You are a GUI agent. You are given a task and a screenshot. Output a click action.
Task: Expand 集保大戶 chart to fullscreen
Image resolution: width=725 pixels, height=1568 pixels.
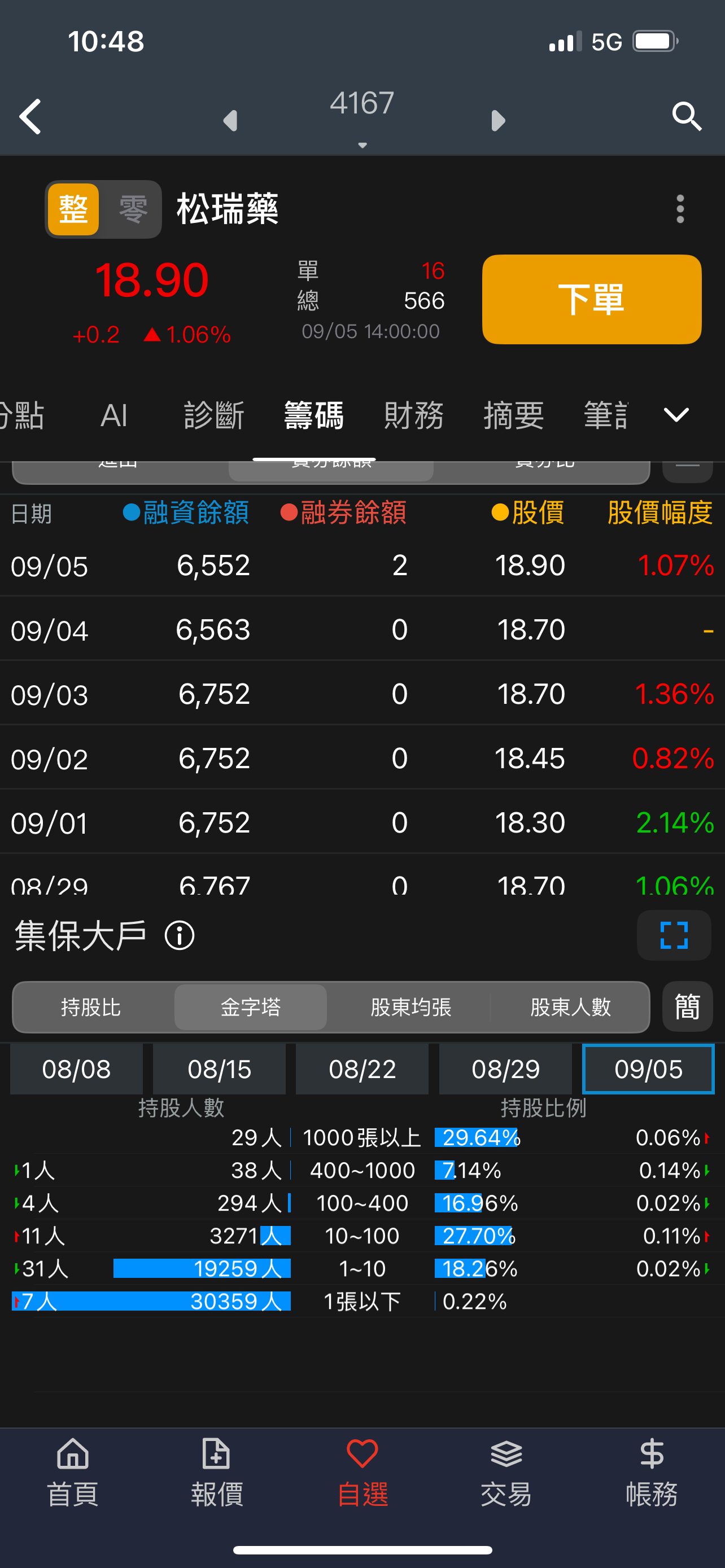674,935
